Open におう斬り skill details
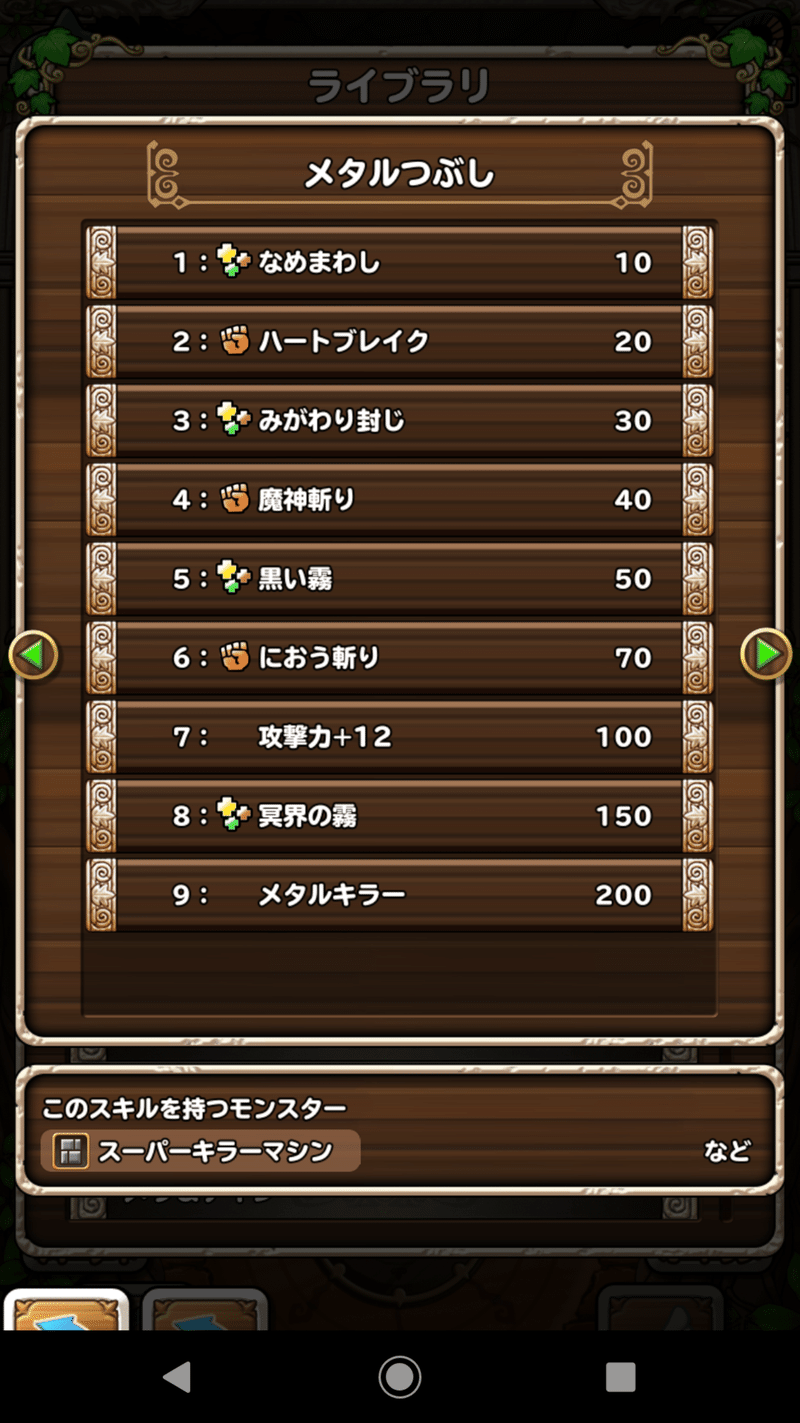800x1423 pixels. (399, 658)
